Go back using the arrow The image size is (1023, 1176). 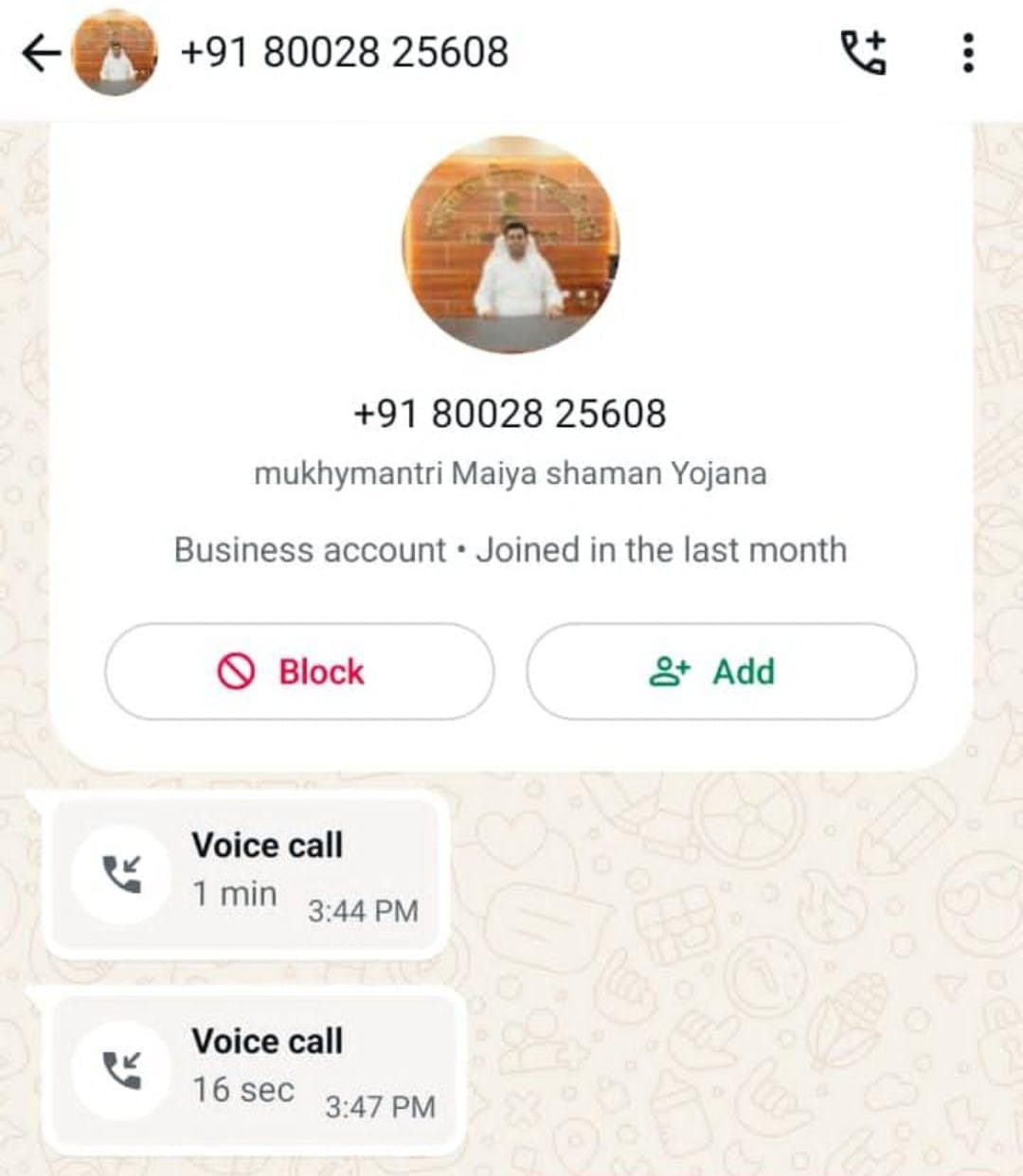40,53
